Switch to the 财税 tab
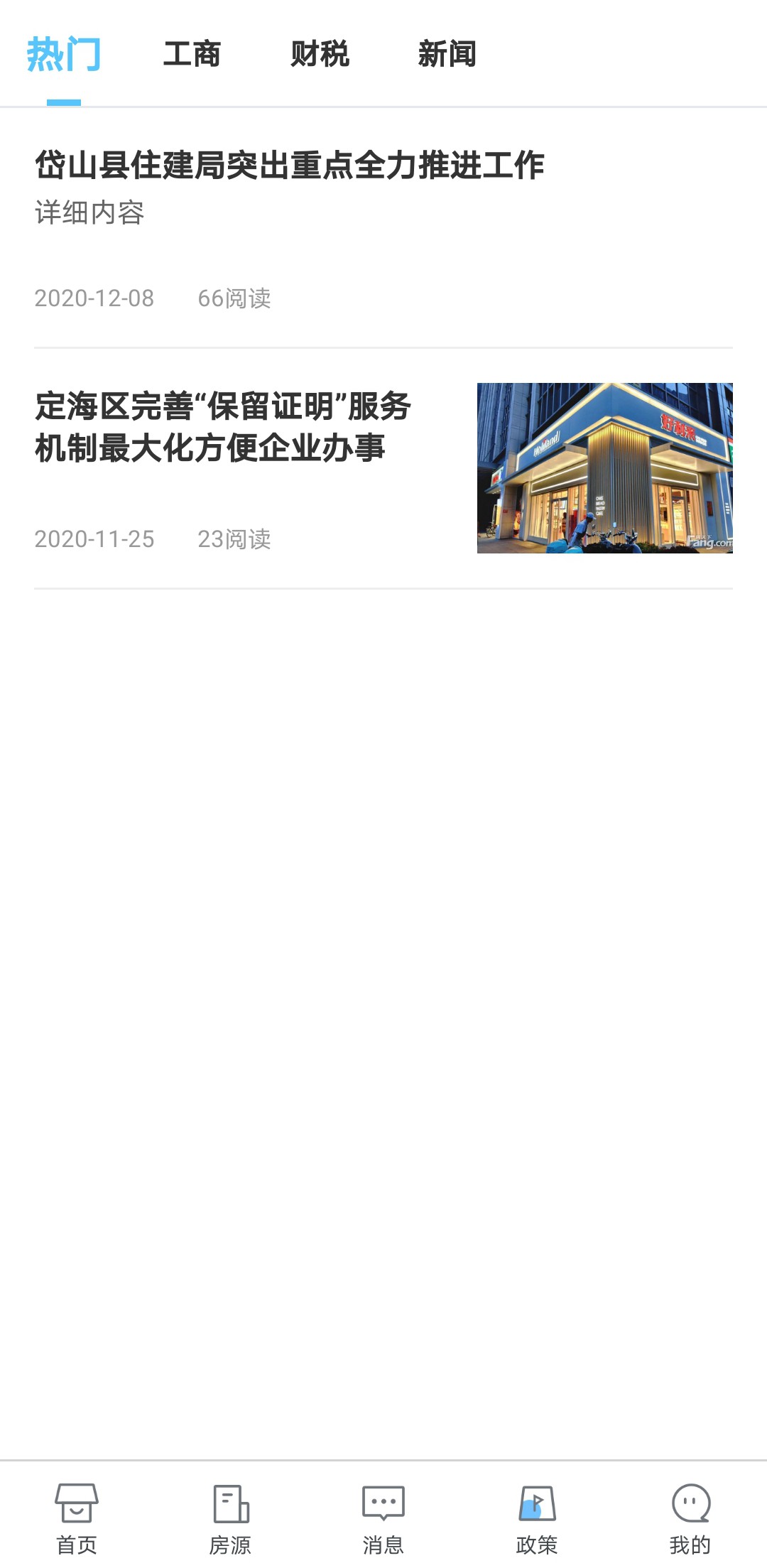 pos(320,54)
